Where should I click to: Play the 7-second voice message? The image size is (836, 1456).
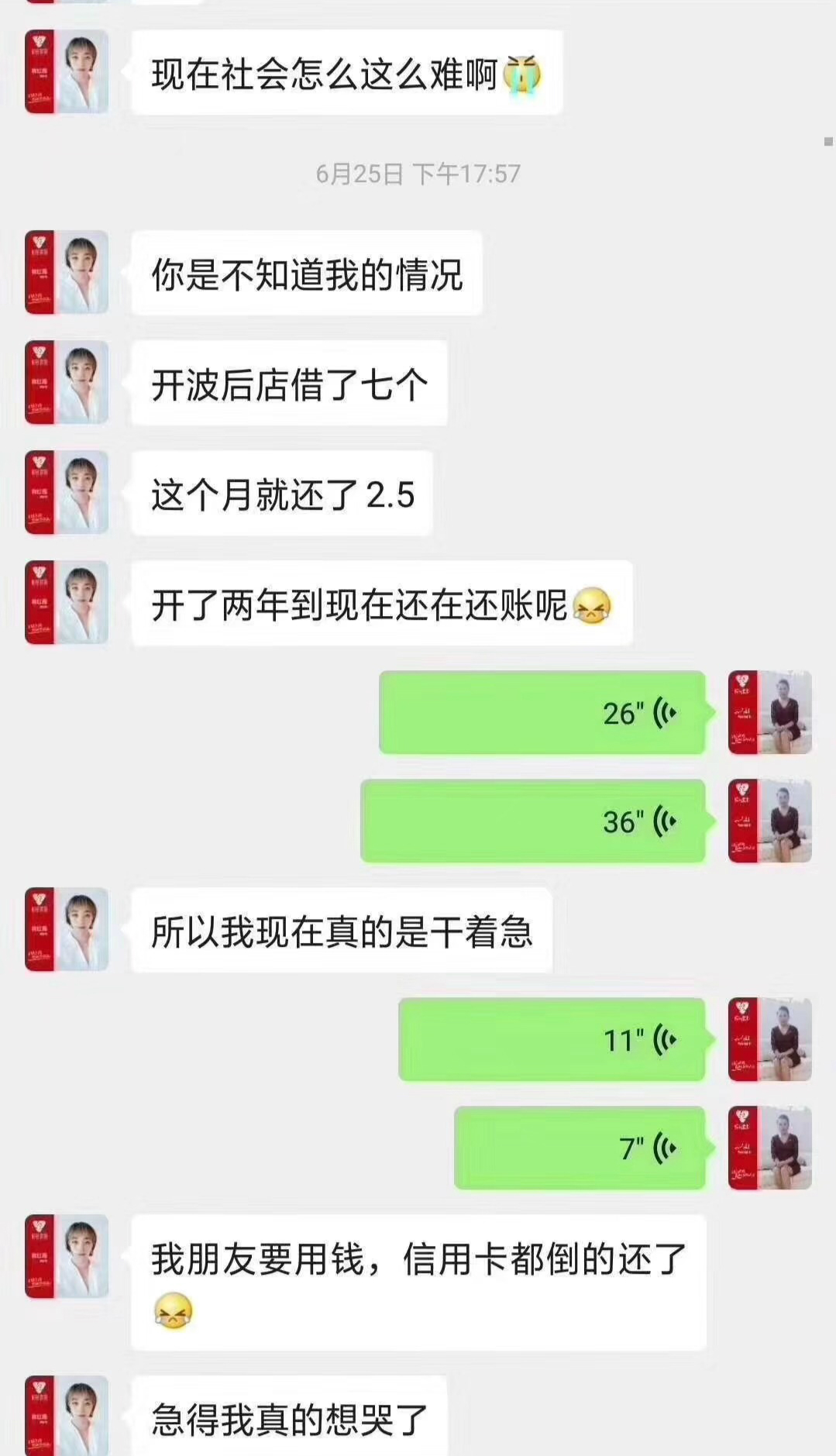(581, 1147)
